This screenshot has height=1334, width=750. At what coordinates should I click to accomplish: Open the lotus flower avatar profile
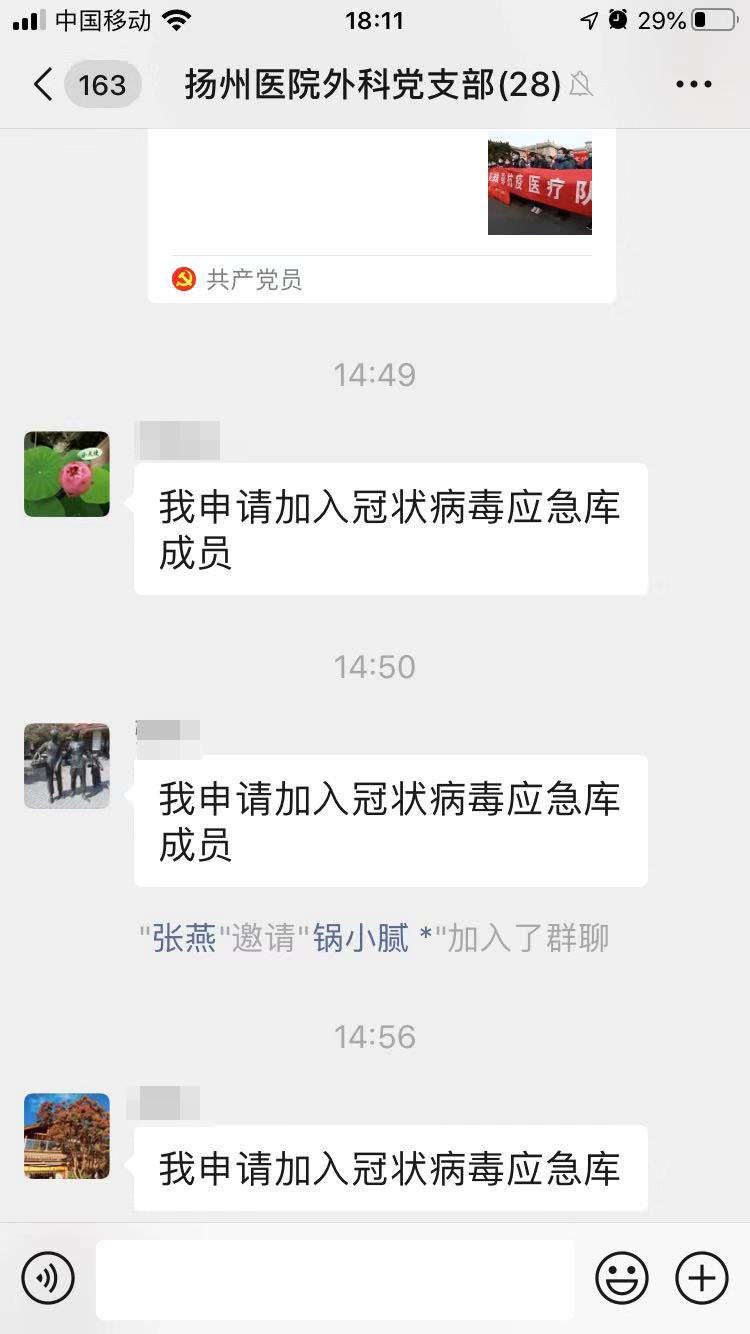point(67,474)
